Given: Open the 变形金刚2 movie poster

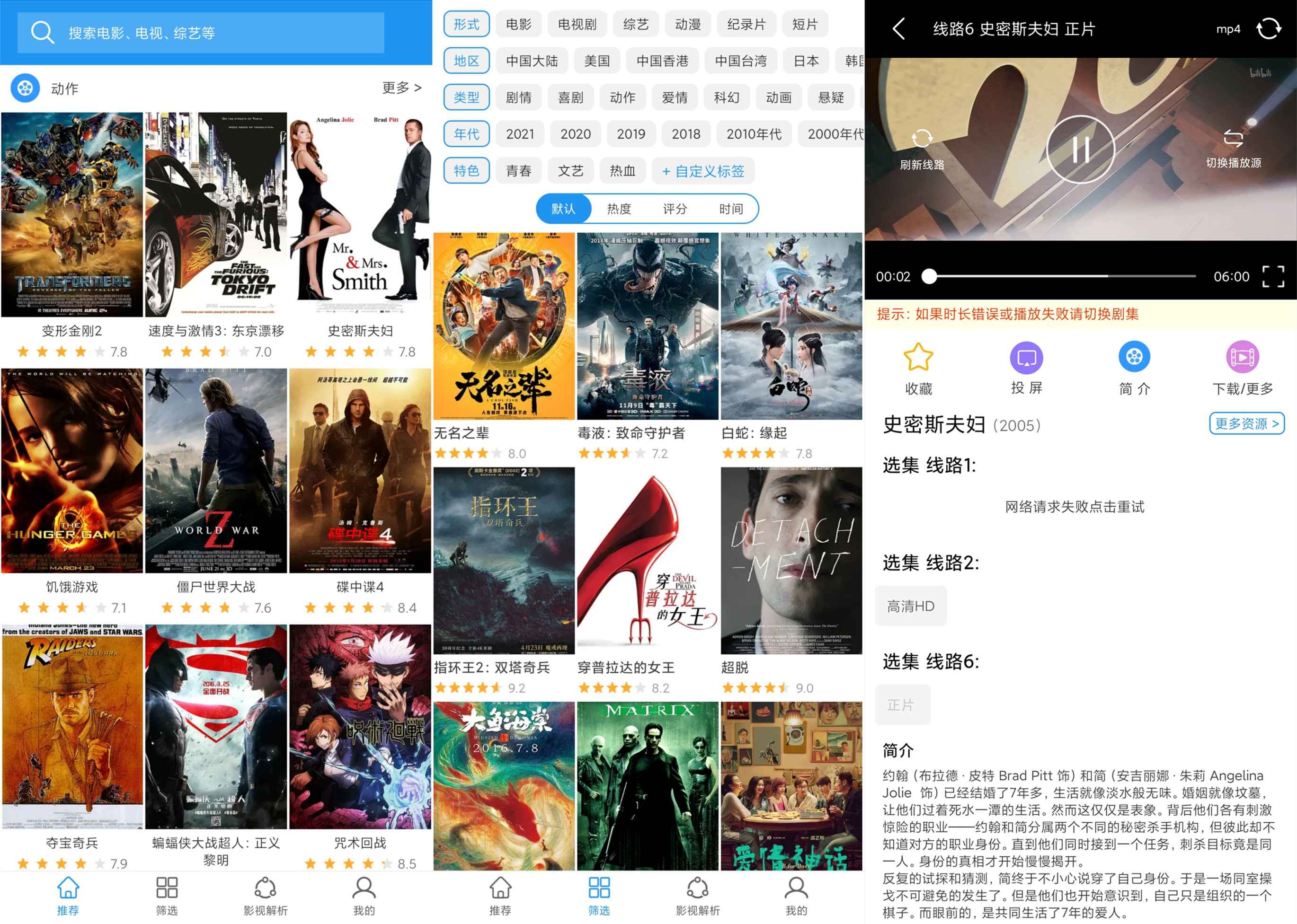Looking at the screenshot, I should (x=71, y=214).
